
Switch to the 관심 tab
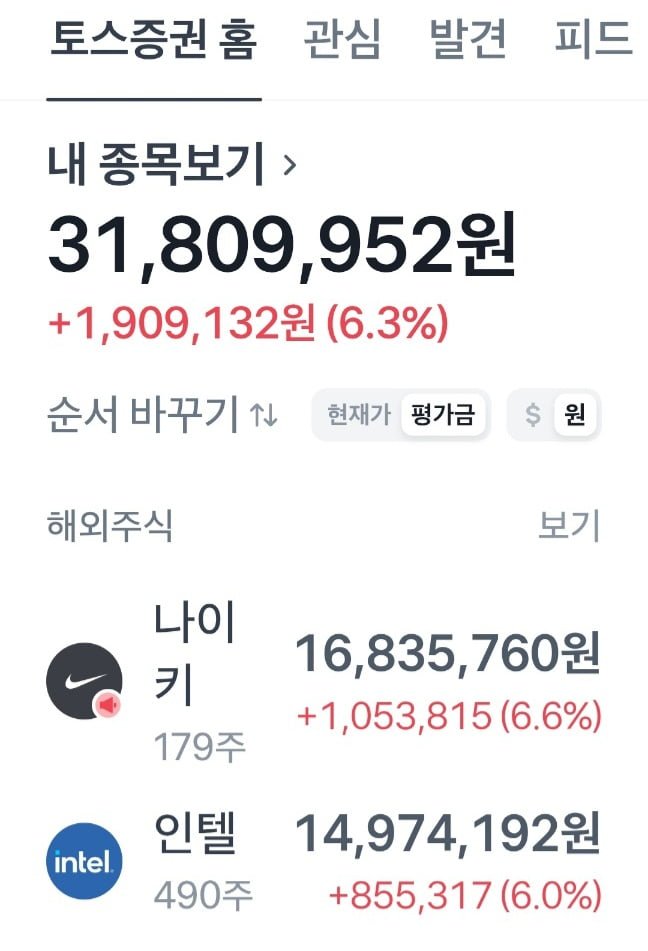click(x=342, y=40)
